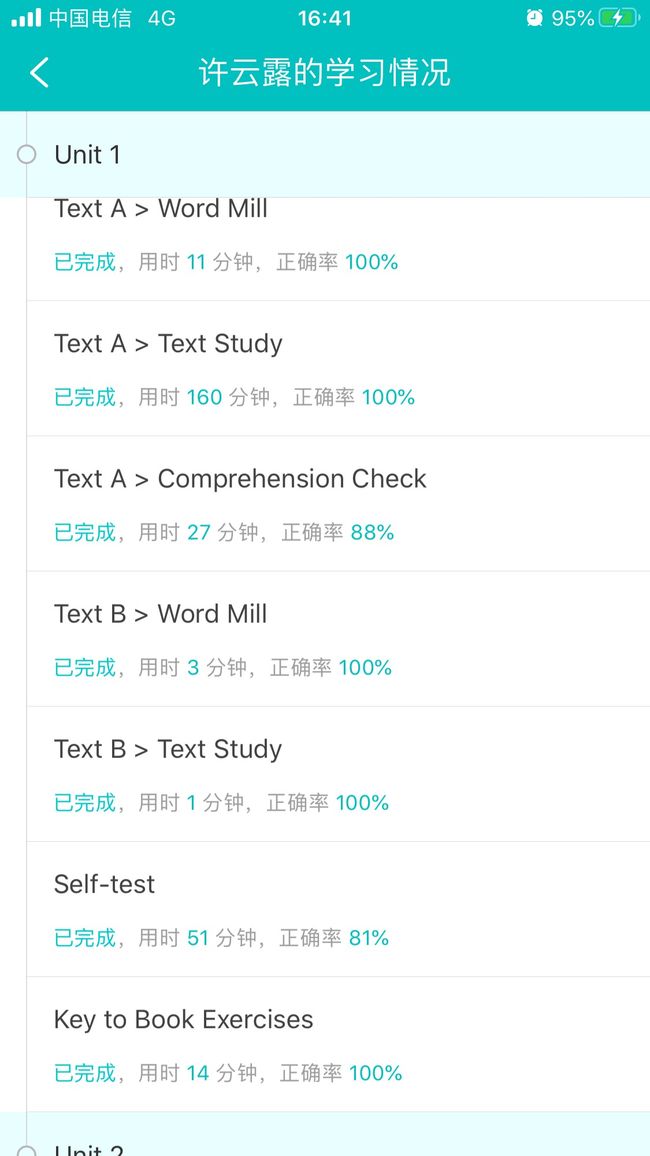Screen dimensions: 650x1156
Task: Open Text A > Text Study entry
Action: click(338, 369)
